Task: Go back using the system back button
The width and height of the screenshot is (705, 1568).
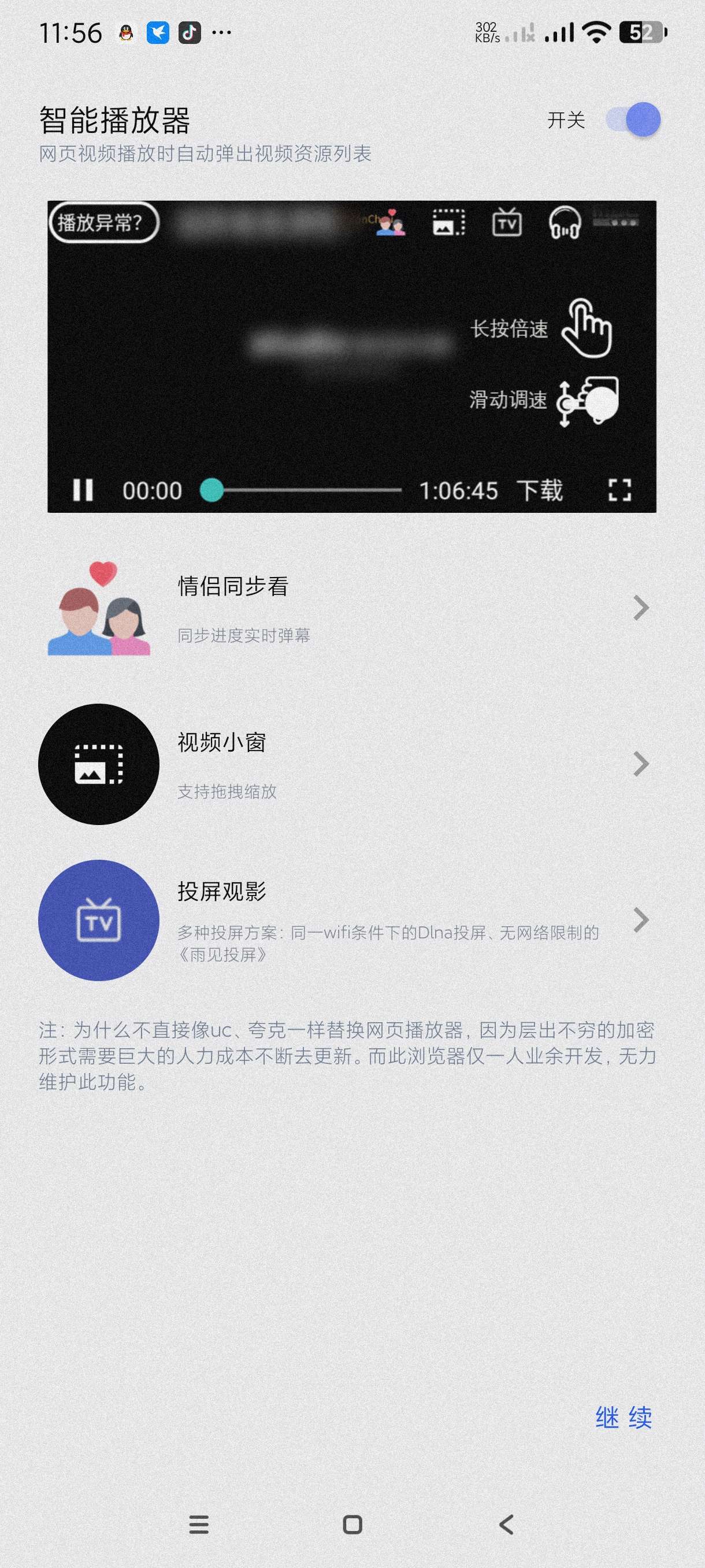Action: pos(506,1524)
